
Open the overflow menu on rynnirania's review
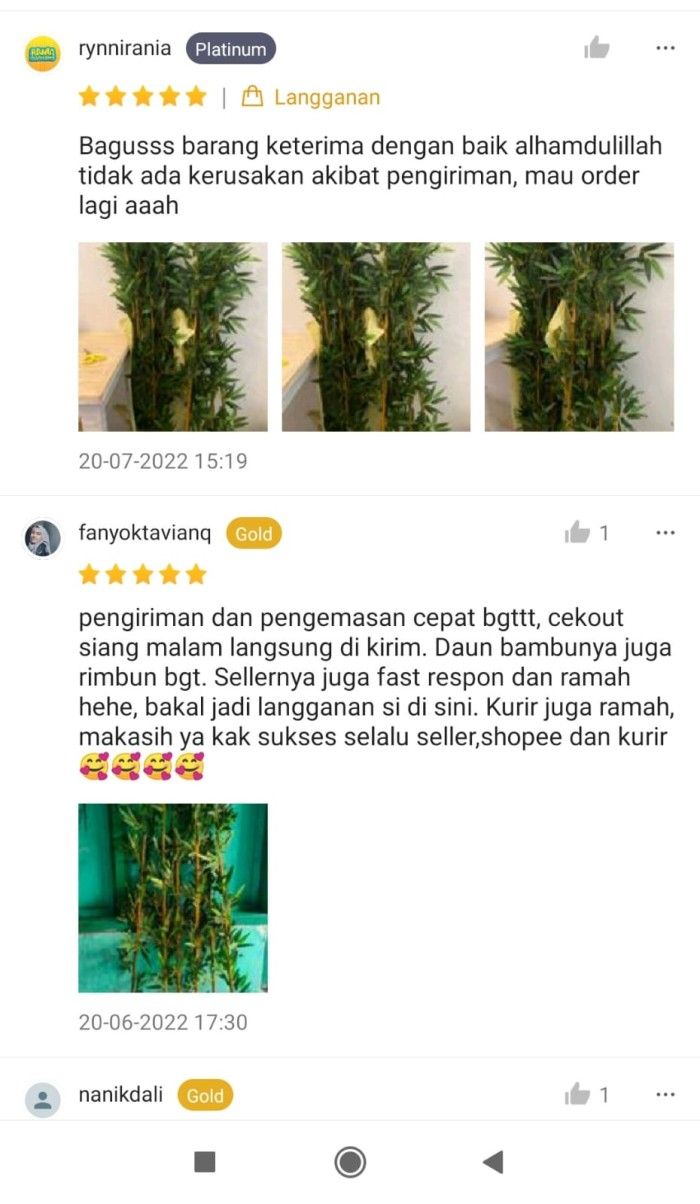coord(665,48)
